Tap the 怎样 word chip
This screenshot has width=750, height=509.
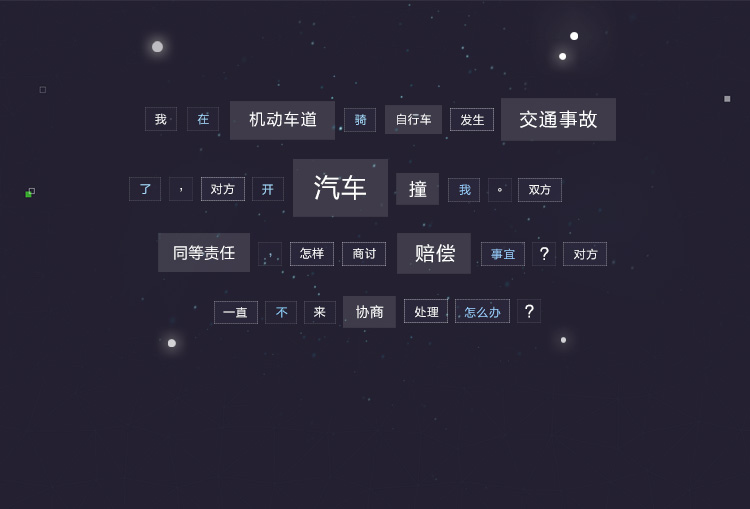coord(312,254)
